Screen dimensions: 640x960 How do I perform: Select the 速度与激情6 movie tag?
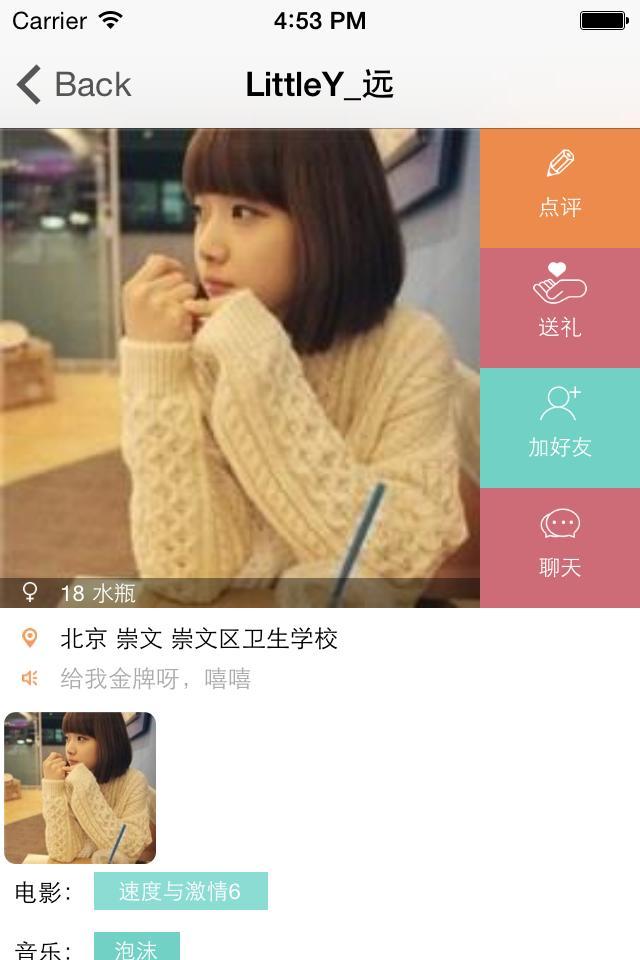[x=180, y=891]
